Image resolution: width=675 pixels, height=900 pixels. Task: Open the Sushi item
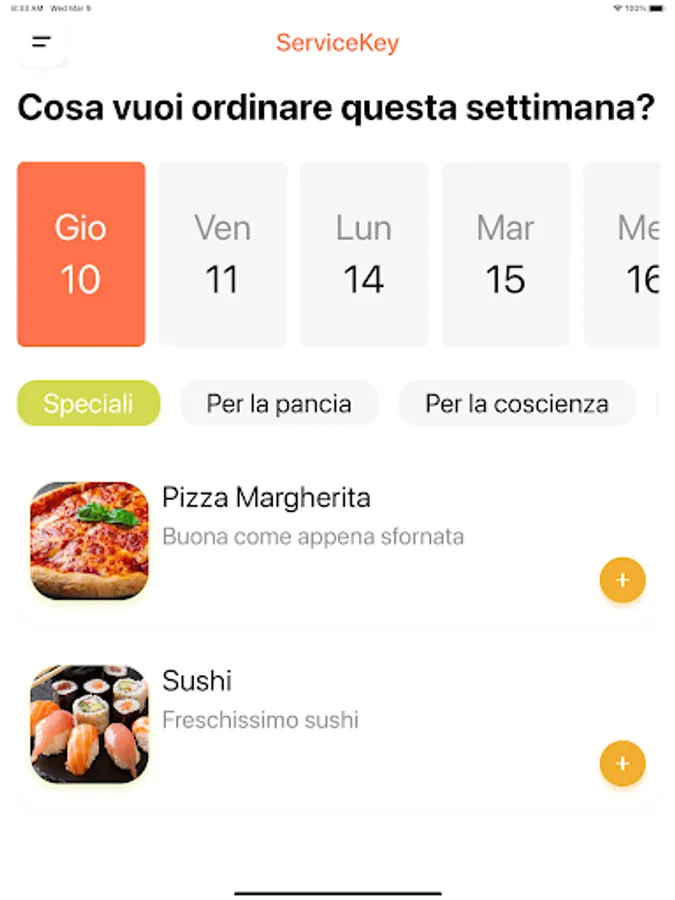[x=197, y=682]
